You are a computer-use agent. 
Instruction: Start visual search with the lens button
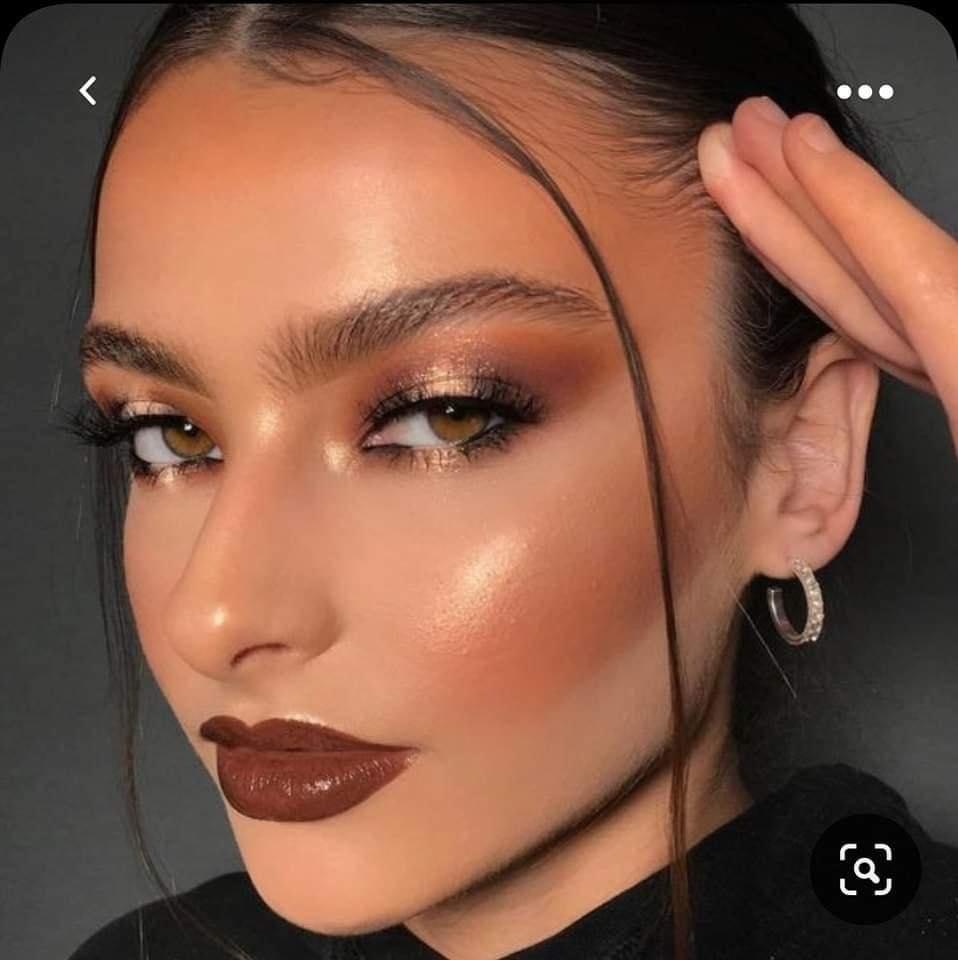point(865,868)
